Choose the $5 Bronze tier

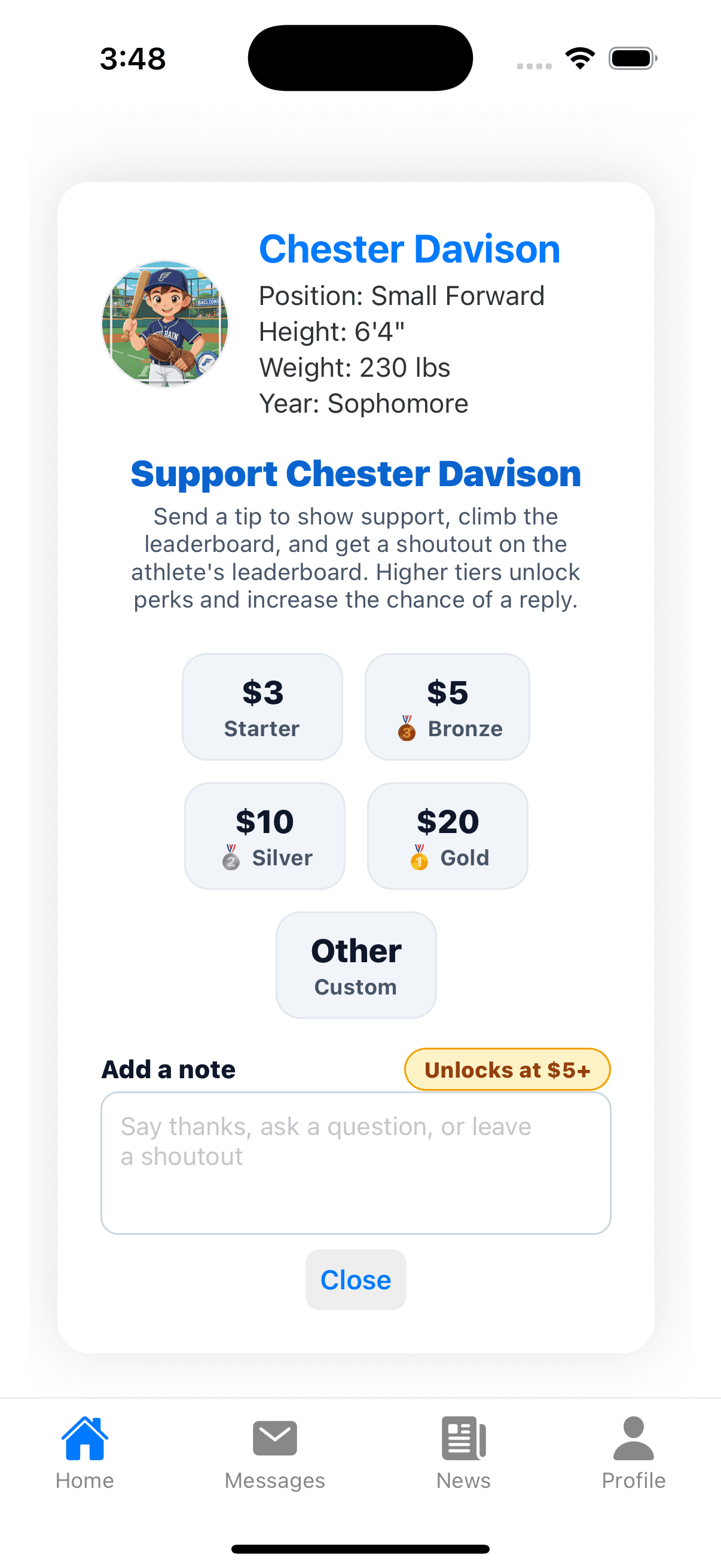pos(447,707)
